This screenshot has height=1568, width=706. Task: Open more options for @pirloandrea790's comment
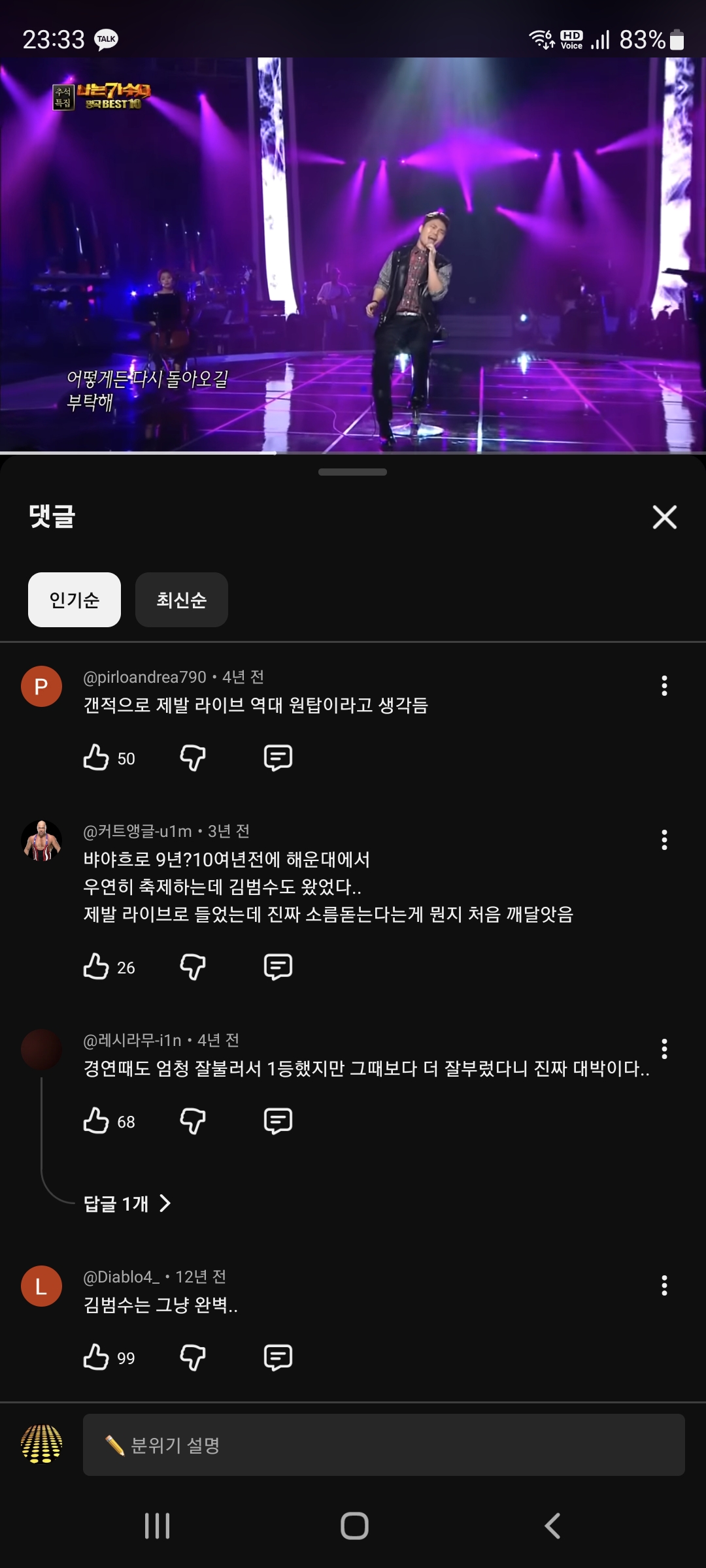point(664,686)
